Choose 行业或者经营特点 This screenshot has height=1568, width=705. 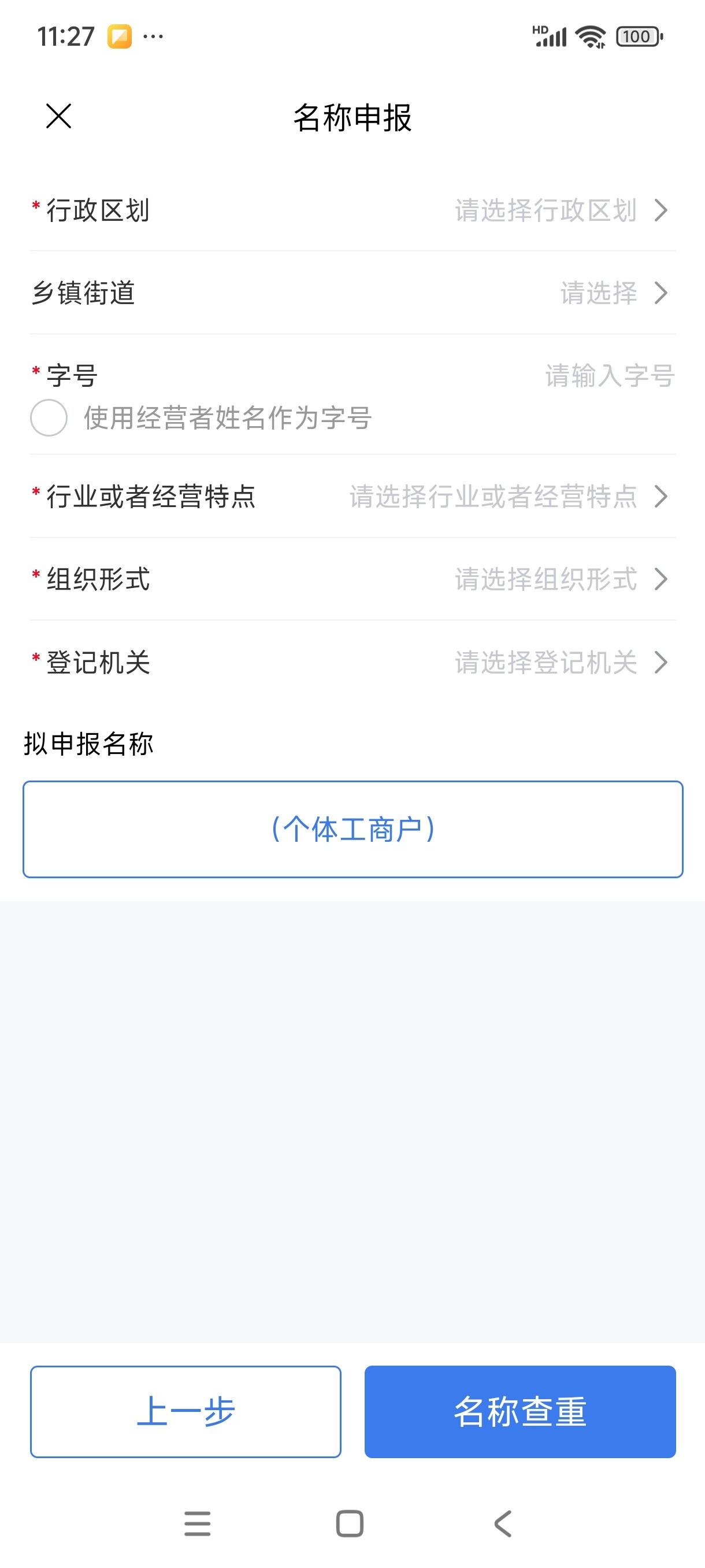[x=353, y=496]
